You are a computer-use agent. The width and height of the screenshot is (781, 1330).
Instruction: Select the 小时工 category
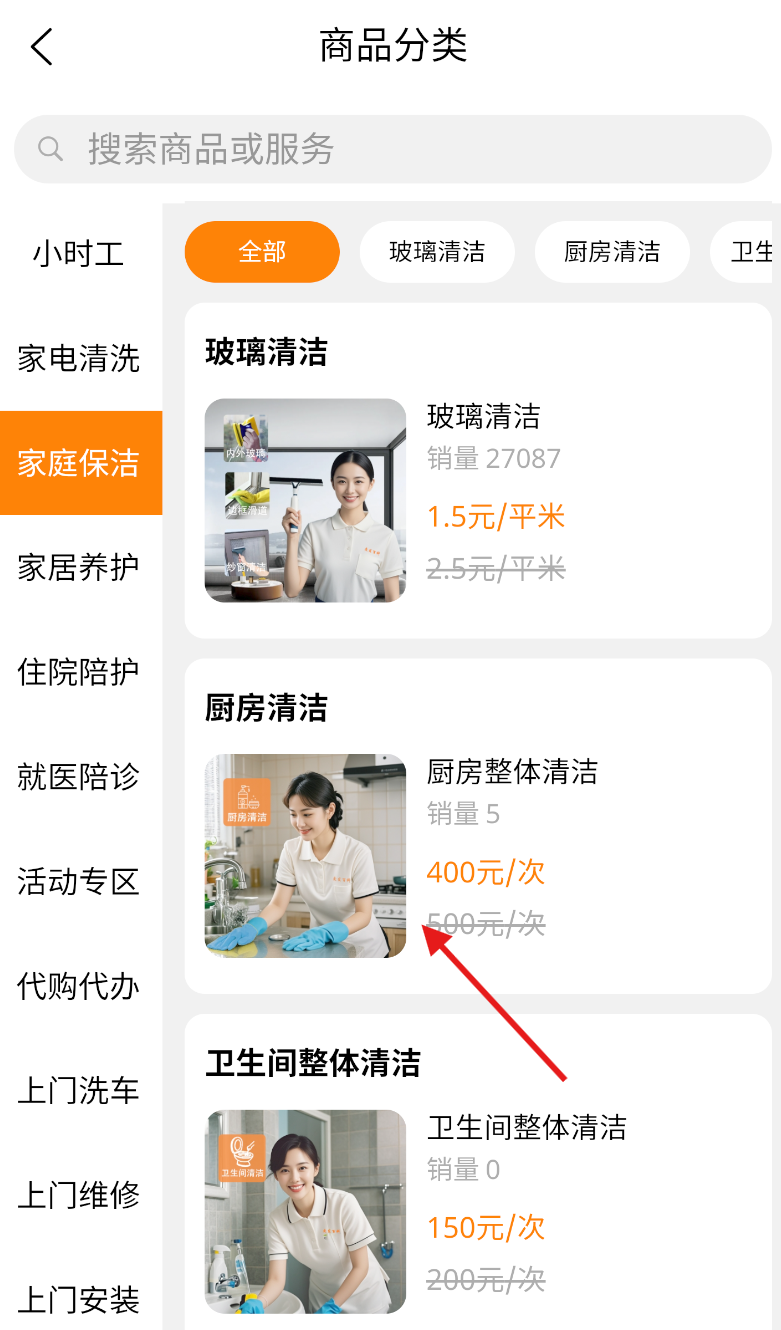coord(79,253)
